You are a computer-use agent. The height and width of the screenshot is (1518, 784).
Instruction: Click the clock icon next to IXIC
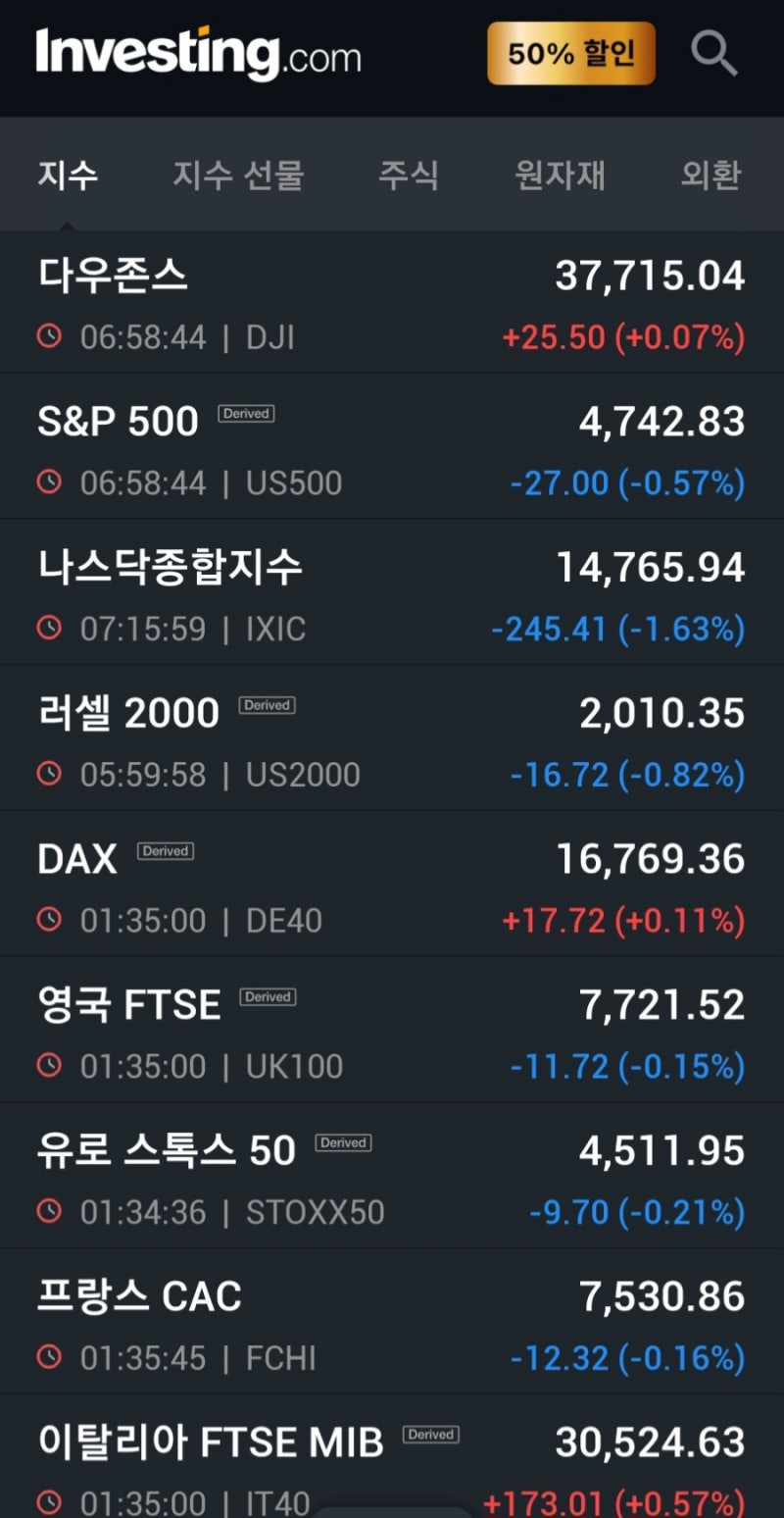pyautogui.click(x=50, y=629)
